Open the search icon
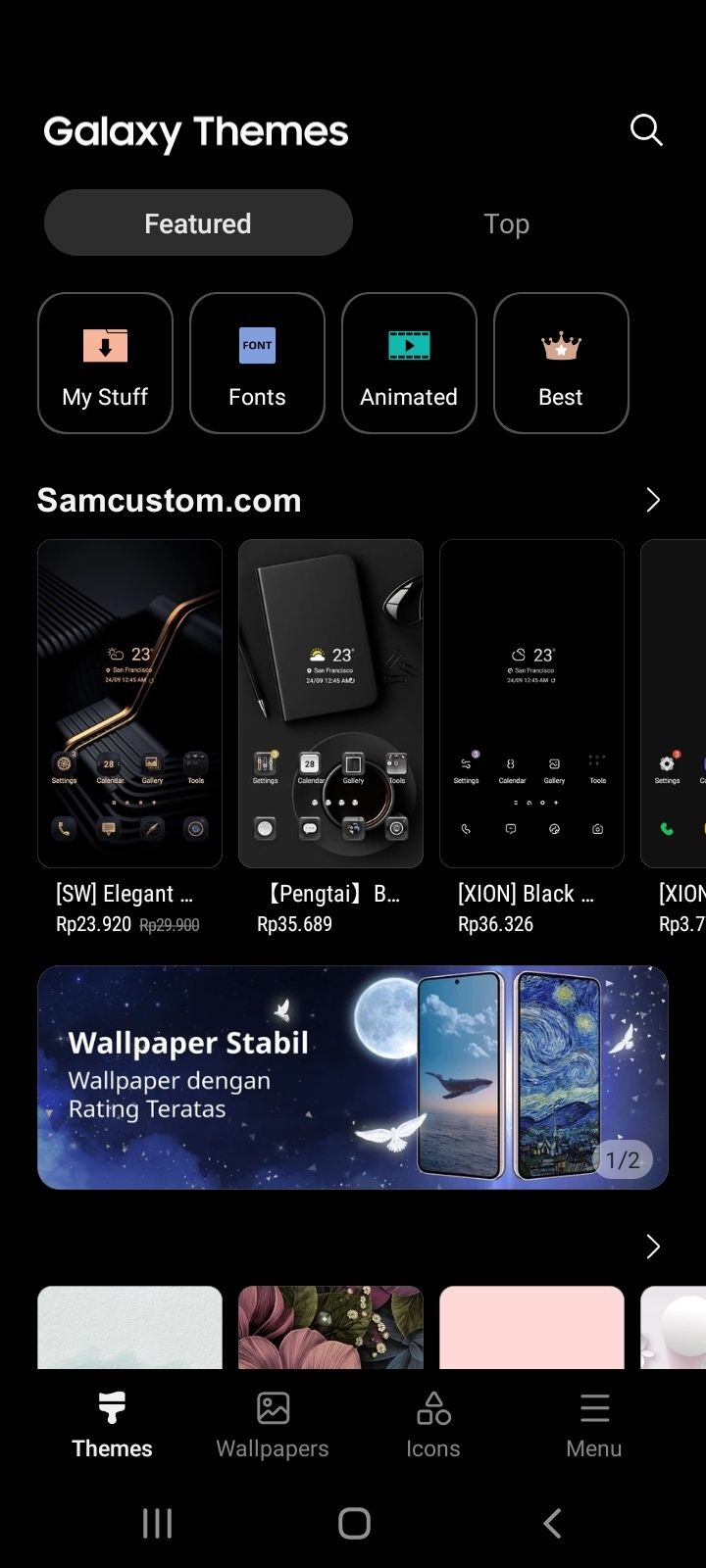 [646, 129]
